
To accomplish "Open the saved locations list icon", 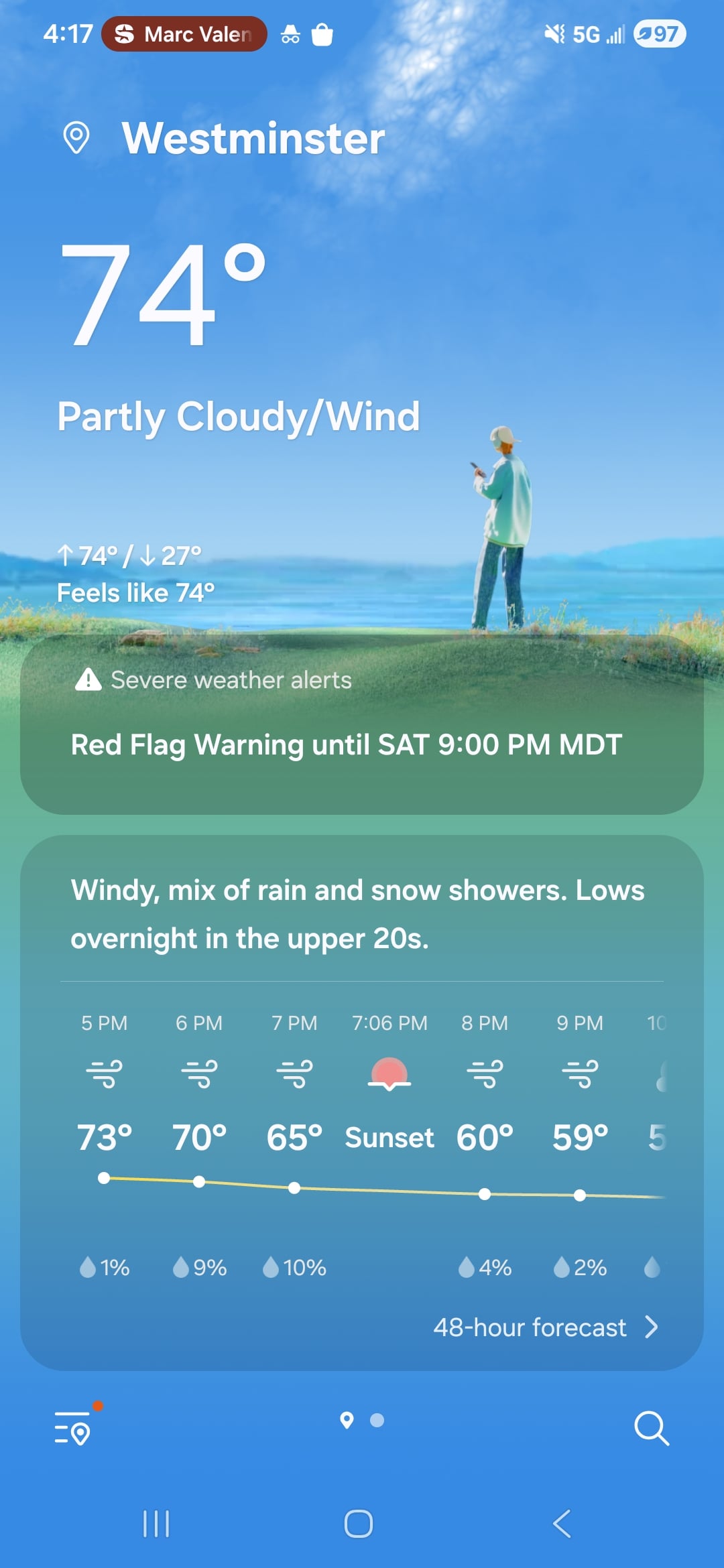I will (74, 1428).
